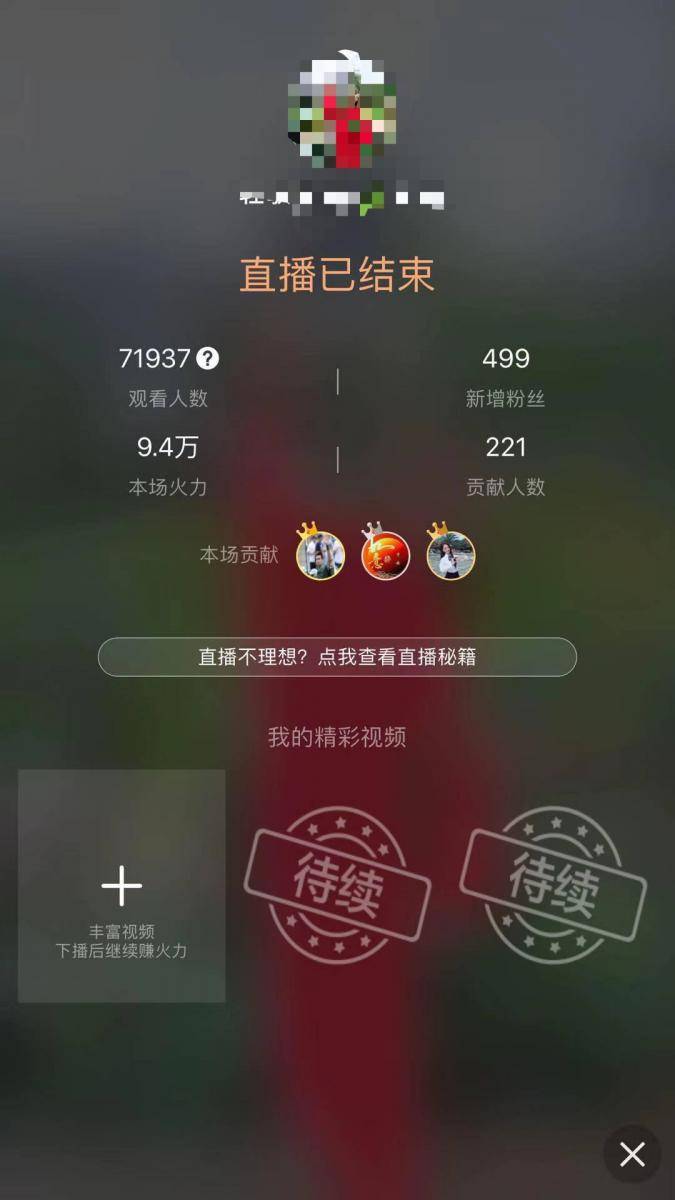Close the live-stream ended screen
Image resolution: width=675 pixels, height=1200 pixels.
[632, 1154]
